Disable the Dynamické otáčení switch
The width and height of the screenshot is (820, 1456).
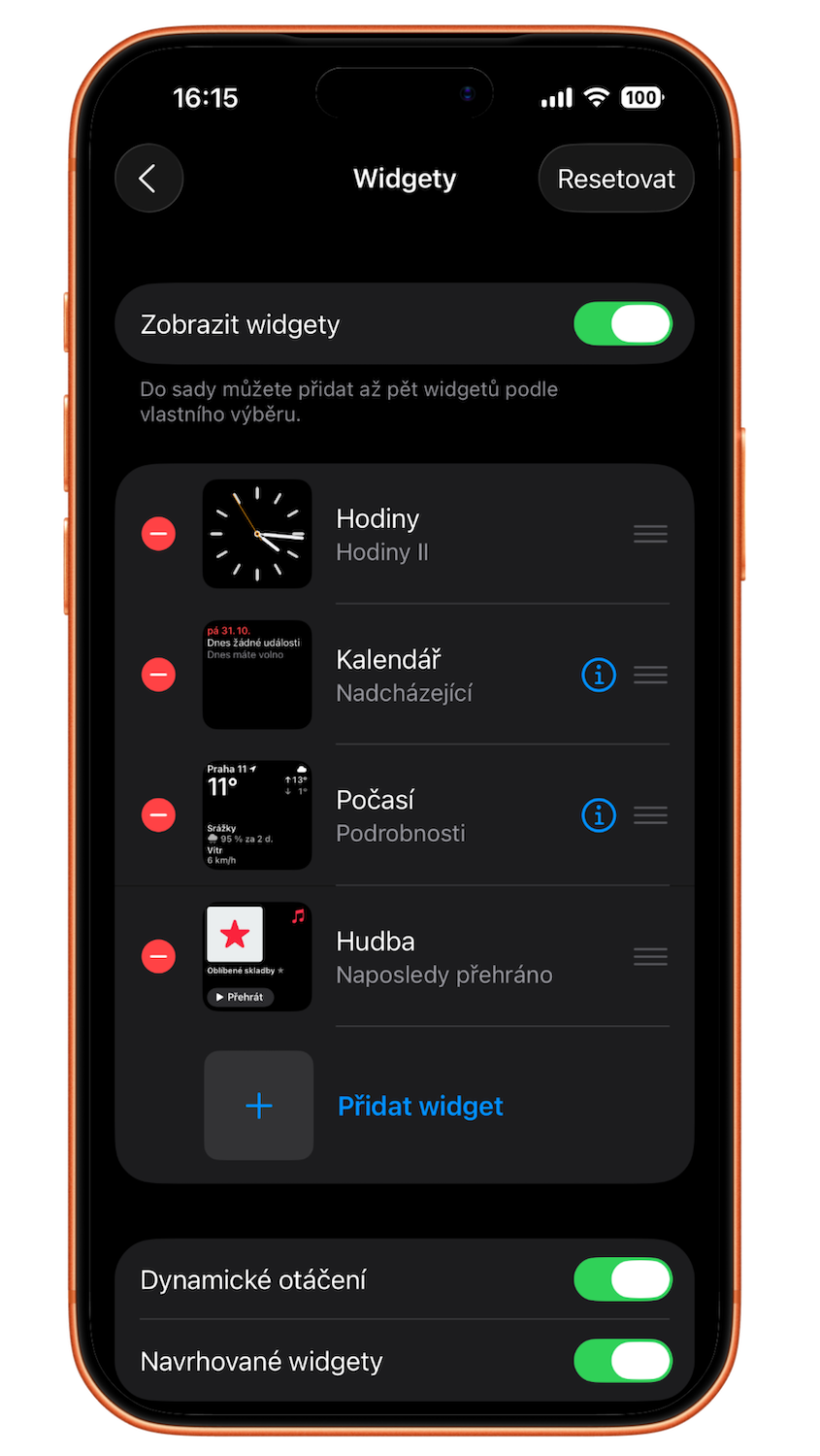[622, 1279]
